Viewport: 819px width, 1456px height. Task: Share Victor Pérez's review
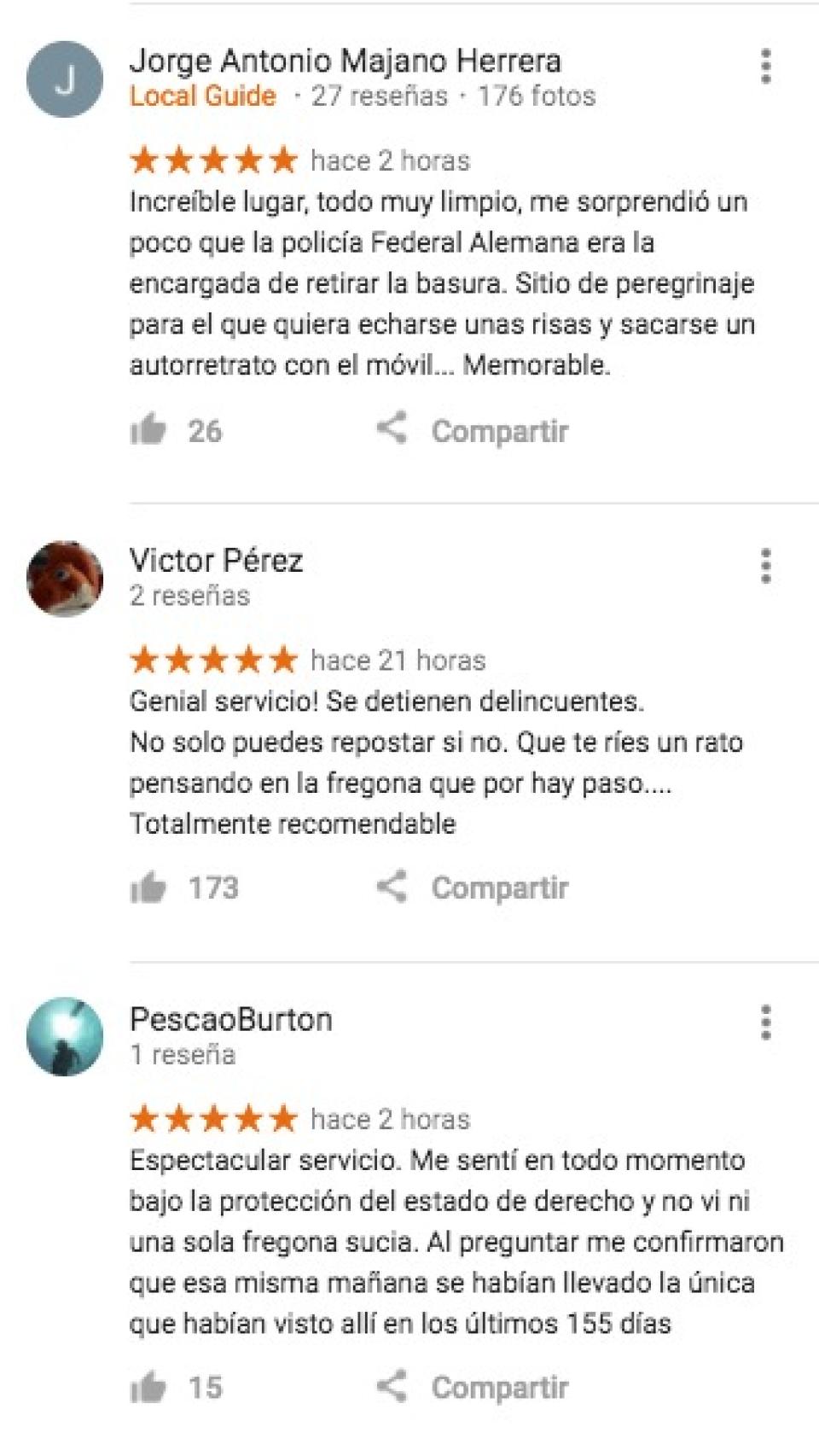tap(473, 888)
